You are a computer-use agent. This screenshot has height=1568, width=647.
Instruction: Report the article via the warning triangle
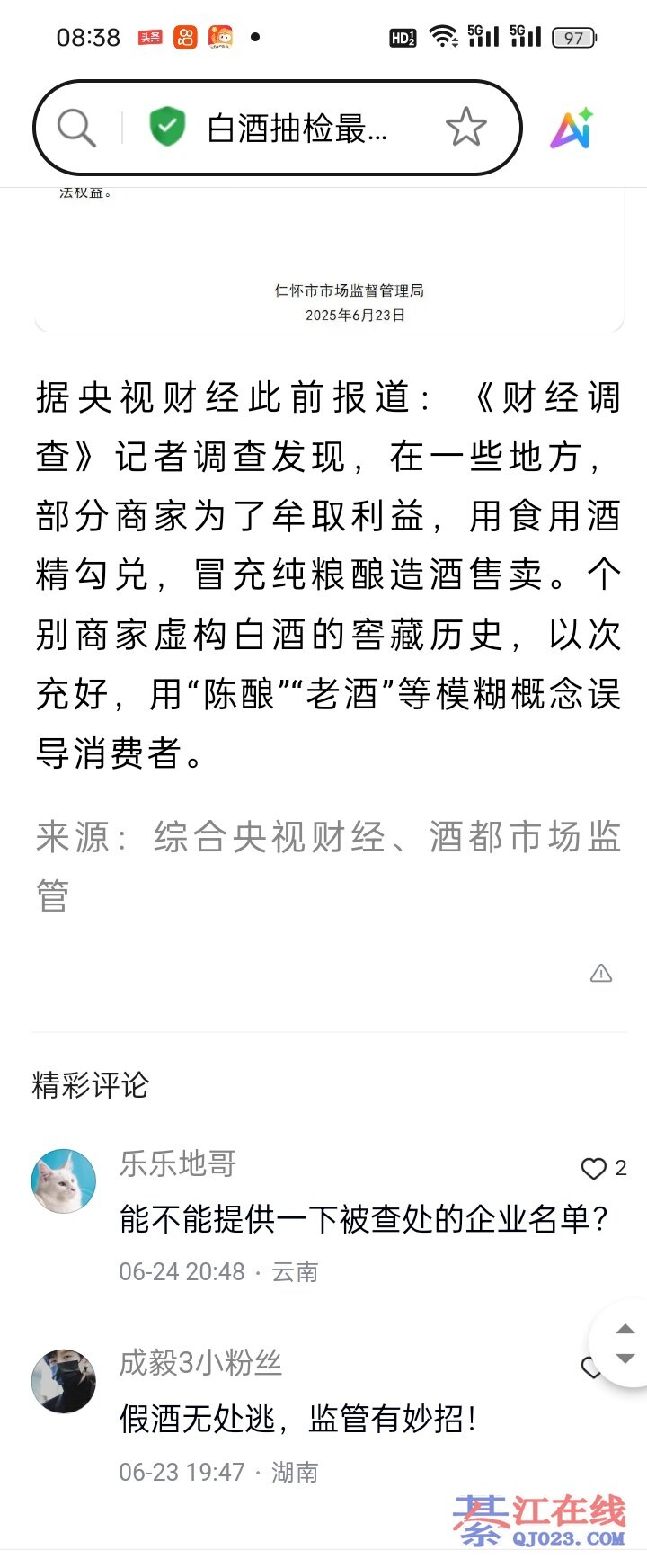pyautogui.click(x=601, y=973)
